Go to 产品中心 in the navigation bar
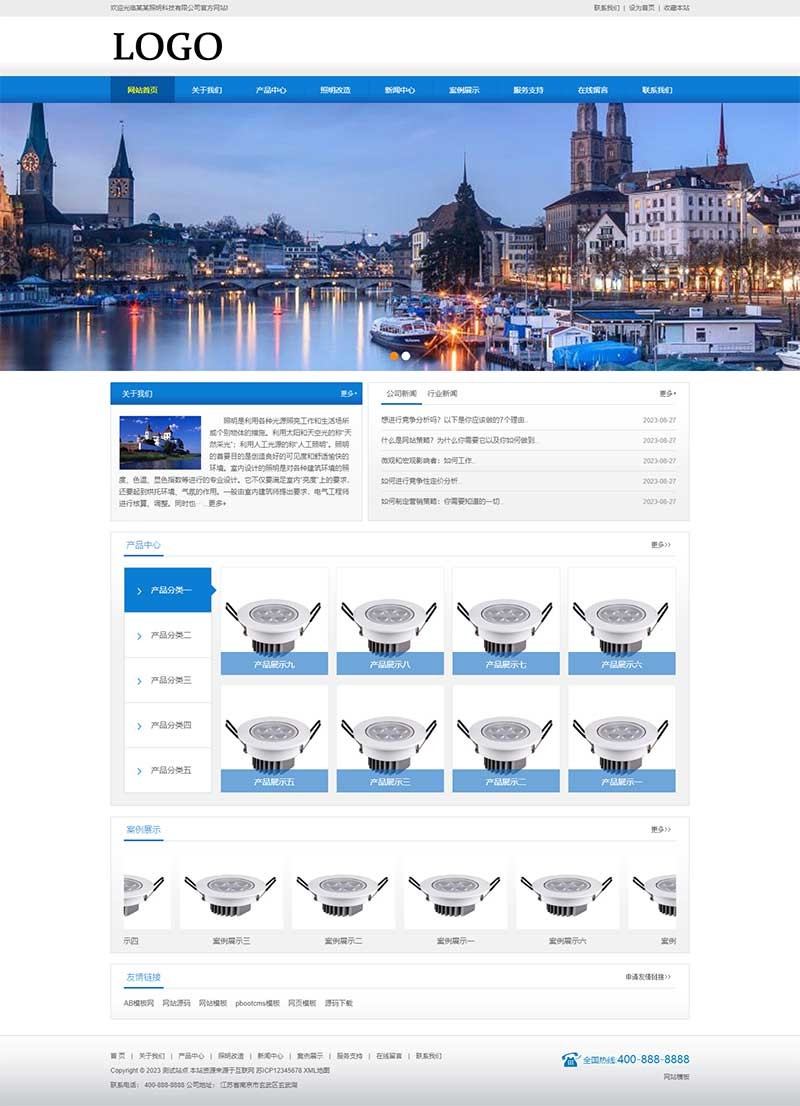 pos(270,90)
